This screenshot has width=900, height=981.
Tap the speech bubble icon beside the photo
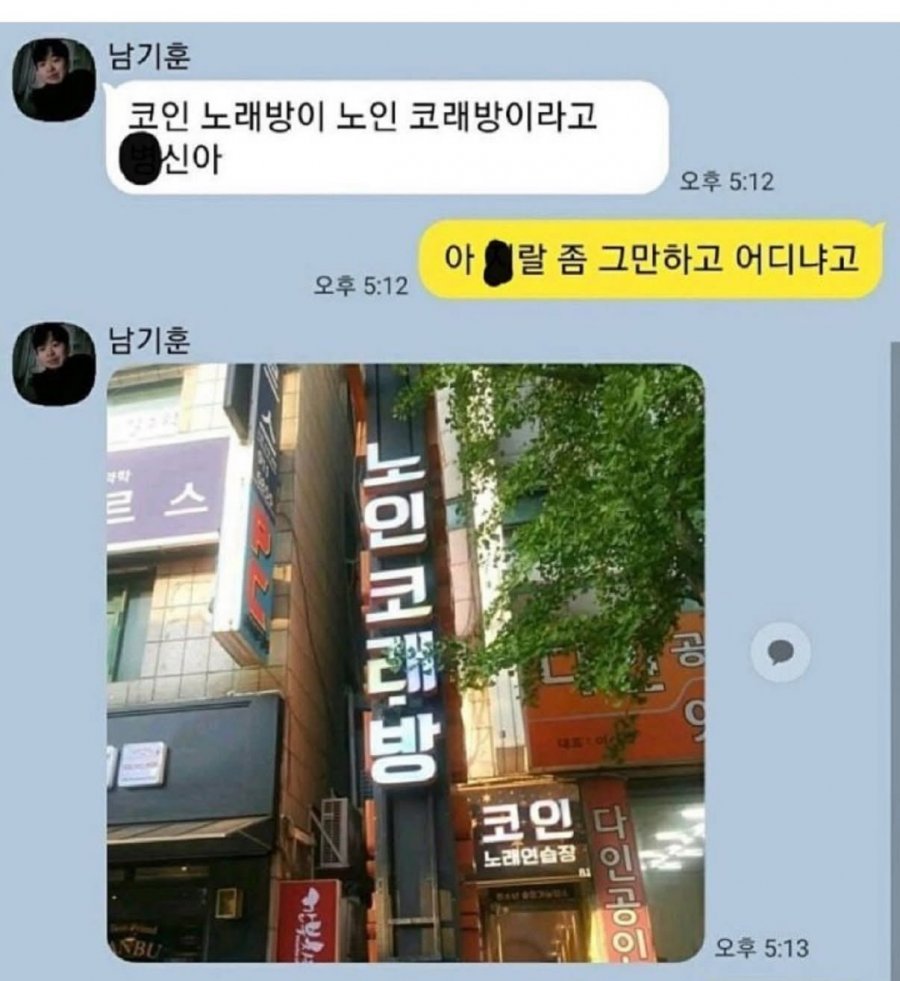click(x=781, y=652)
